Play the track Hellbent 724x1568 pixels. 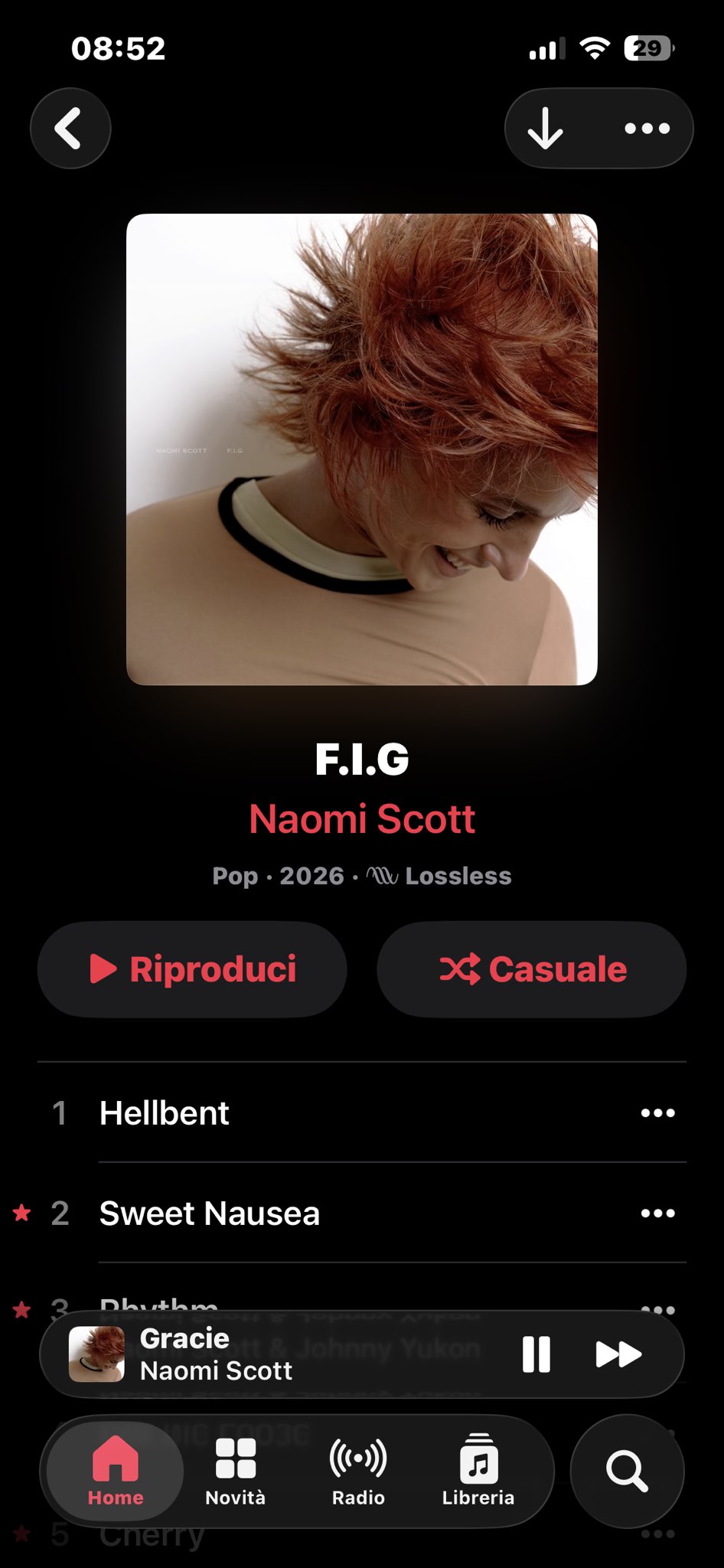(x=165, y=1113)
